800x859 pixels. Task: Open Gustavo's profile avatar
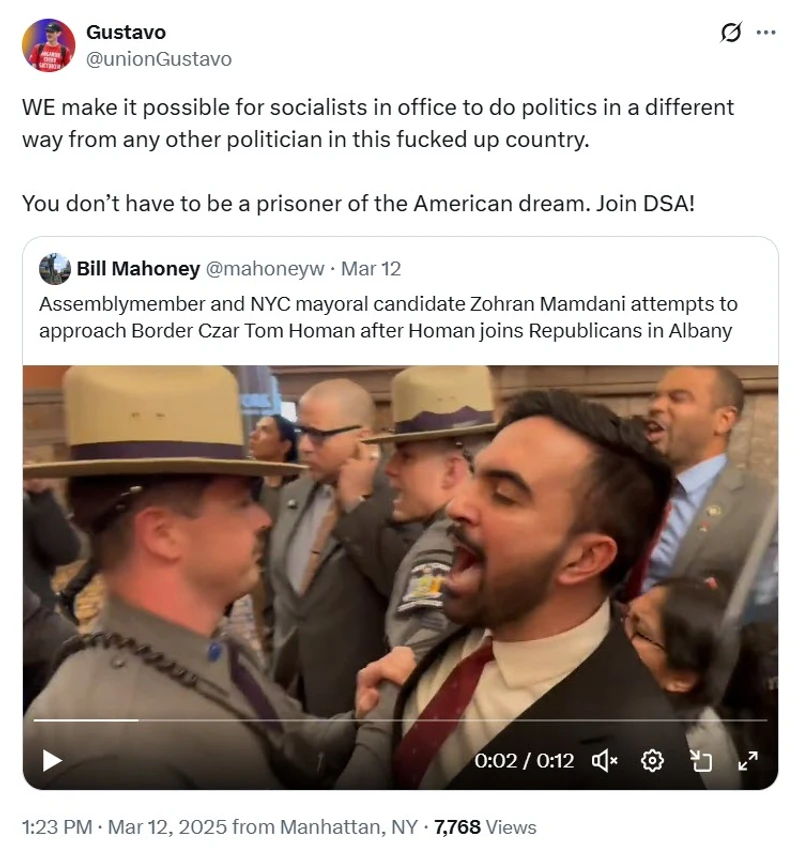[48, 46]
